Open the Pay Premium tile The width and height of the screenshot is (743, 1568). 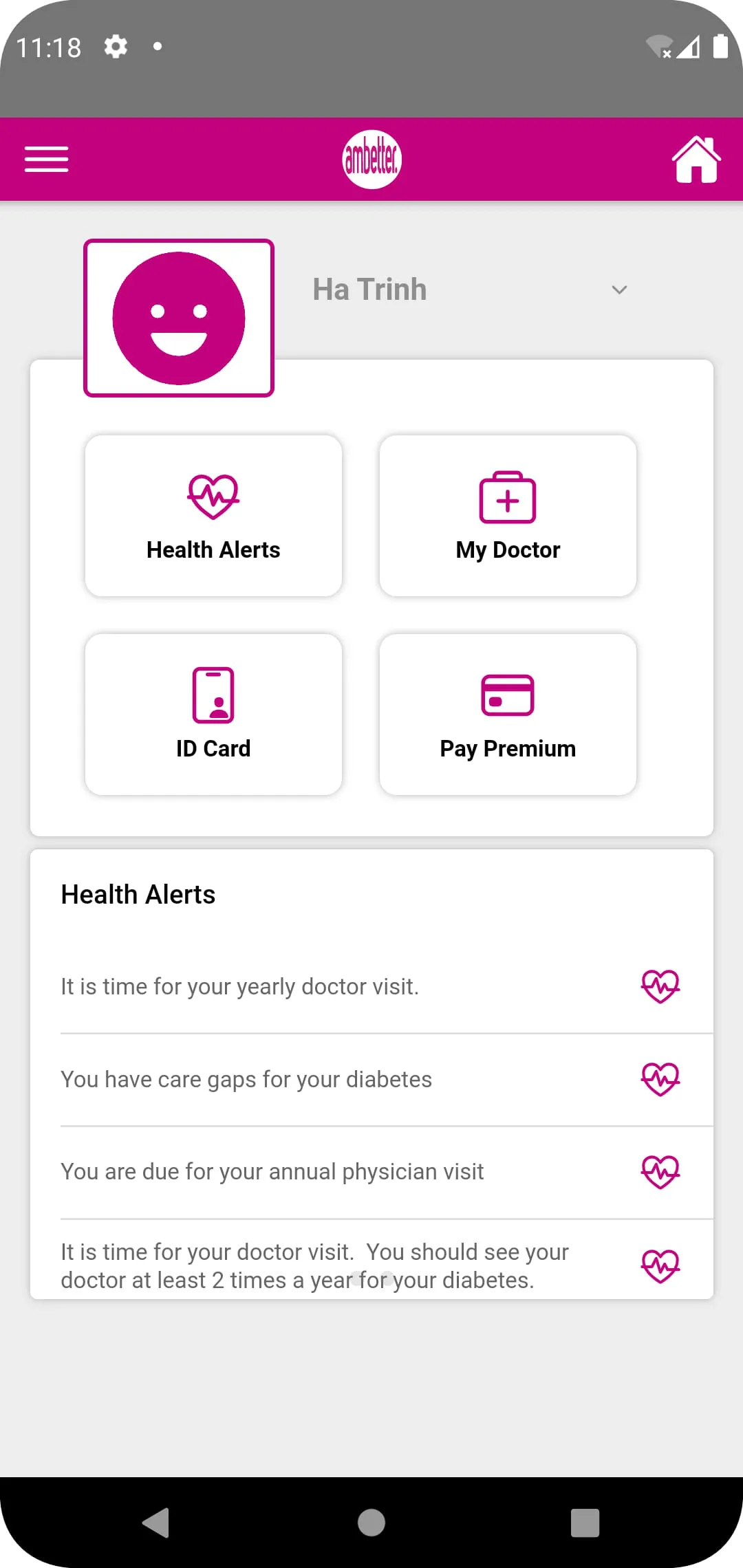pyautogui.click(x=507, y=714)
